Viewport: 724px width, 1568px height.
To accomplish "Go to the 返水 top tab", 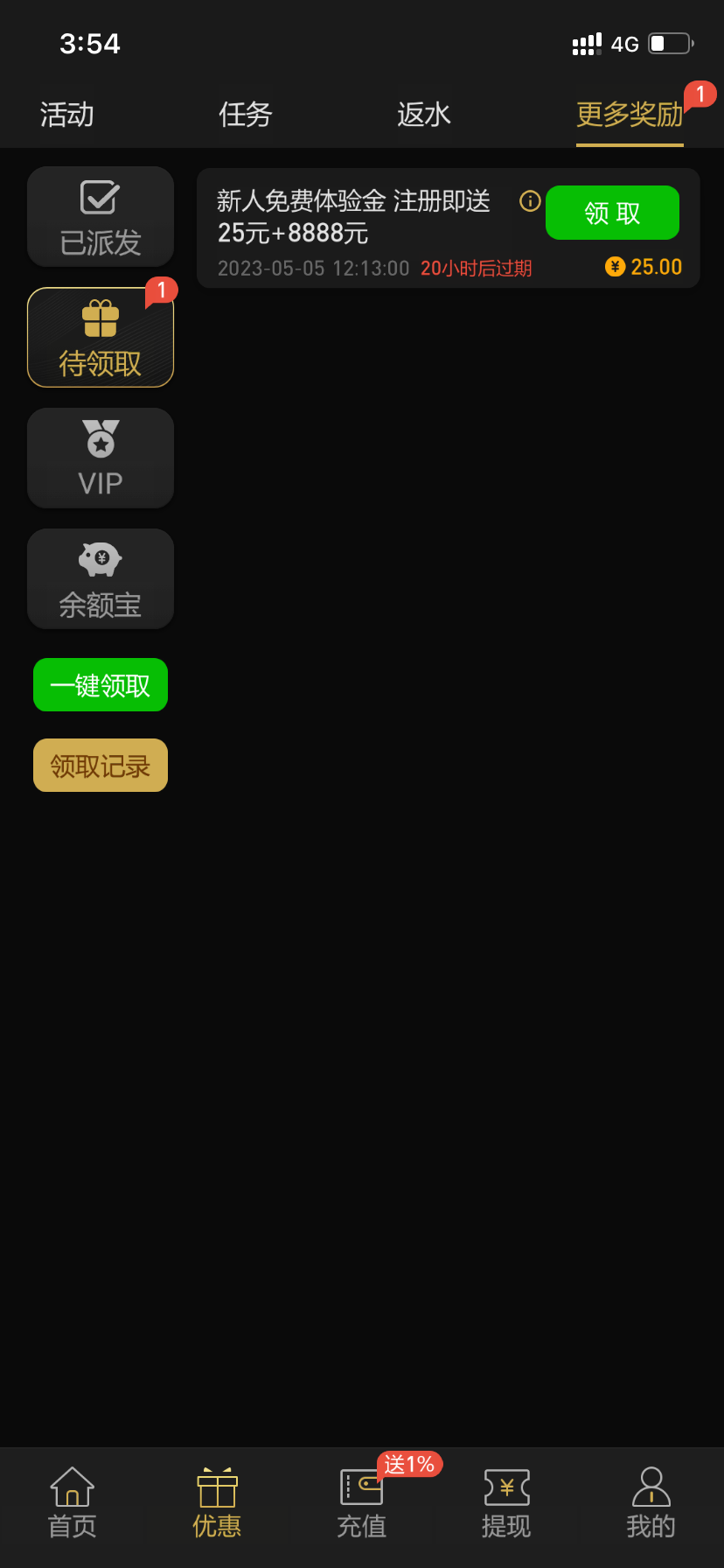I will [424, 115].
